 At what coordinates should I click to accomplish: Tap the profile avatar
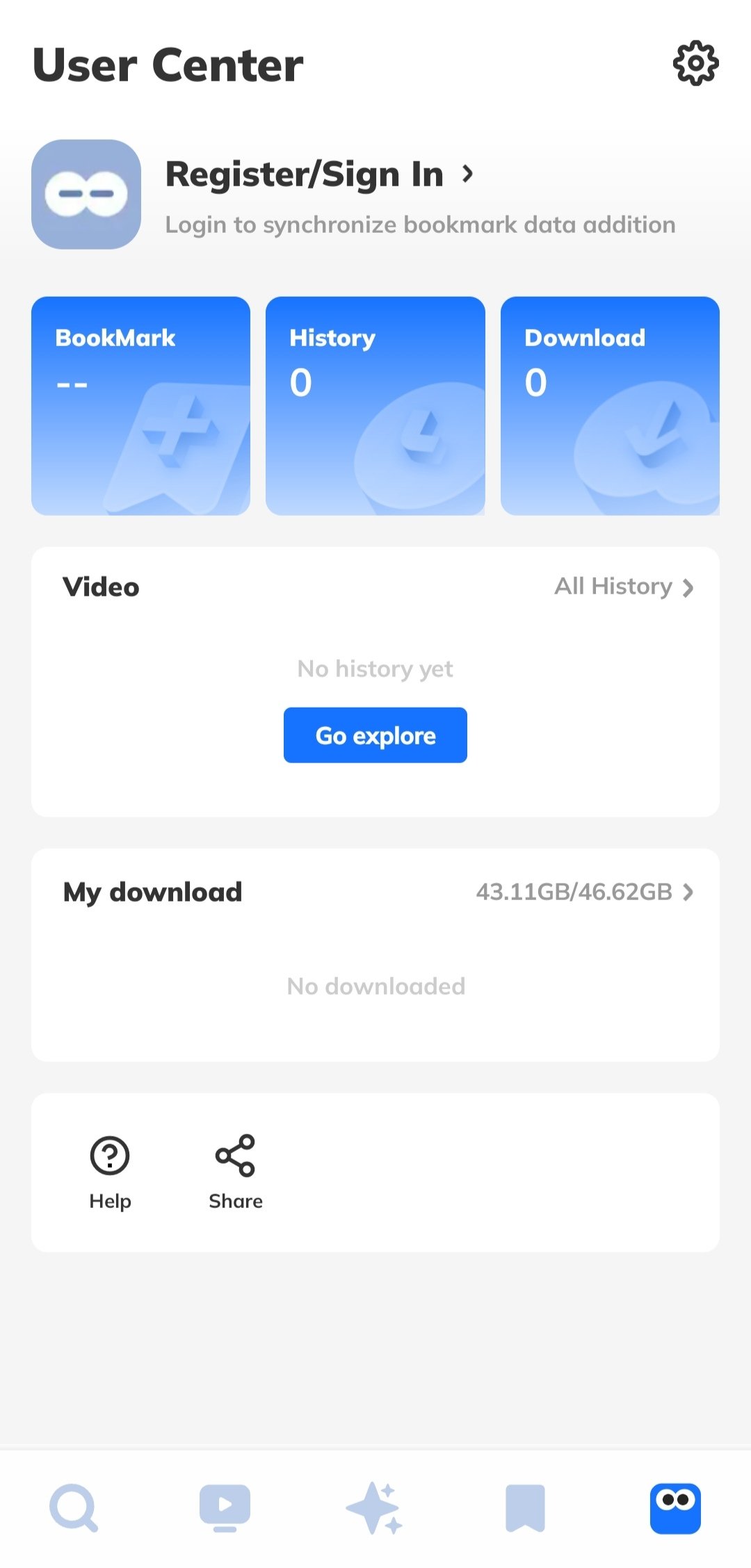tap(86, 195)
